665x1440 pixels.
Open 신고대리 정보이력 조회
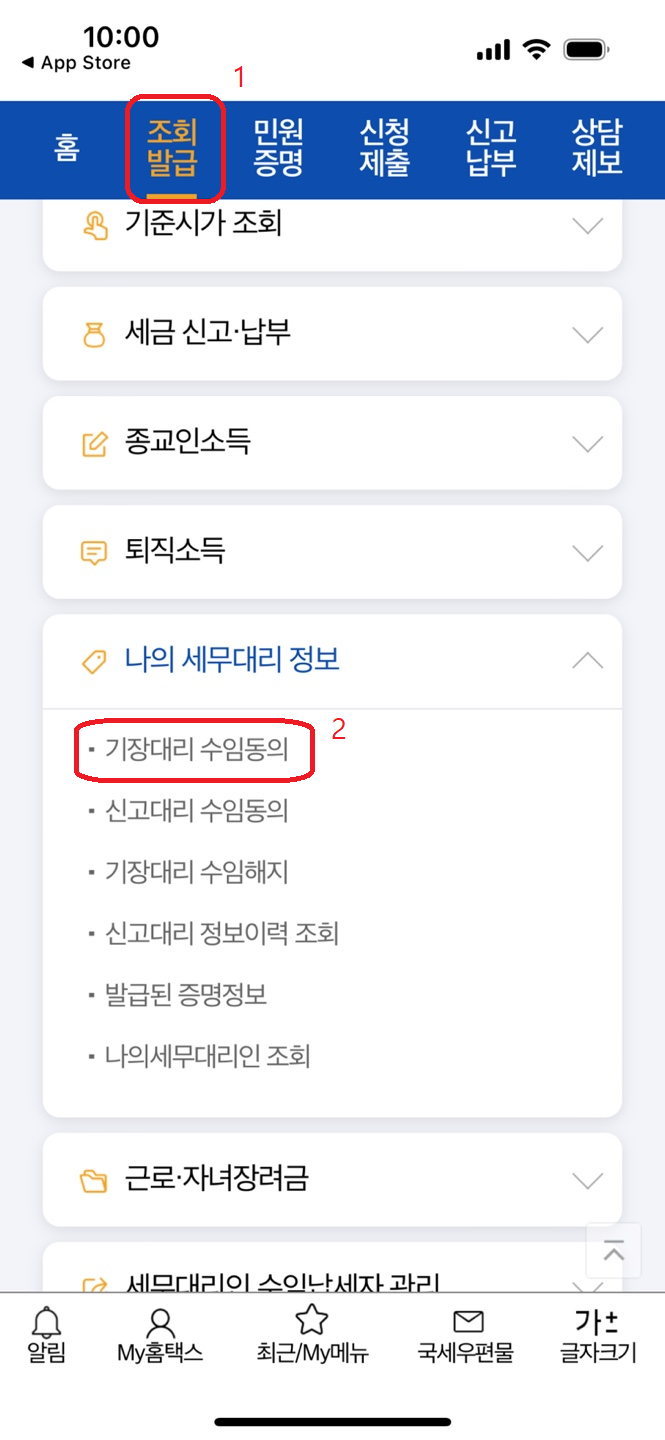pyautogui.click(x=222, y=934)
